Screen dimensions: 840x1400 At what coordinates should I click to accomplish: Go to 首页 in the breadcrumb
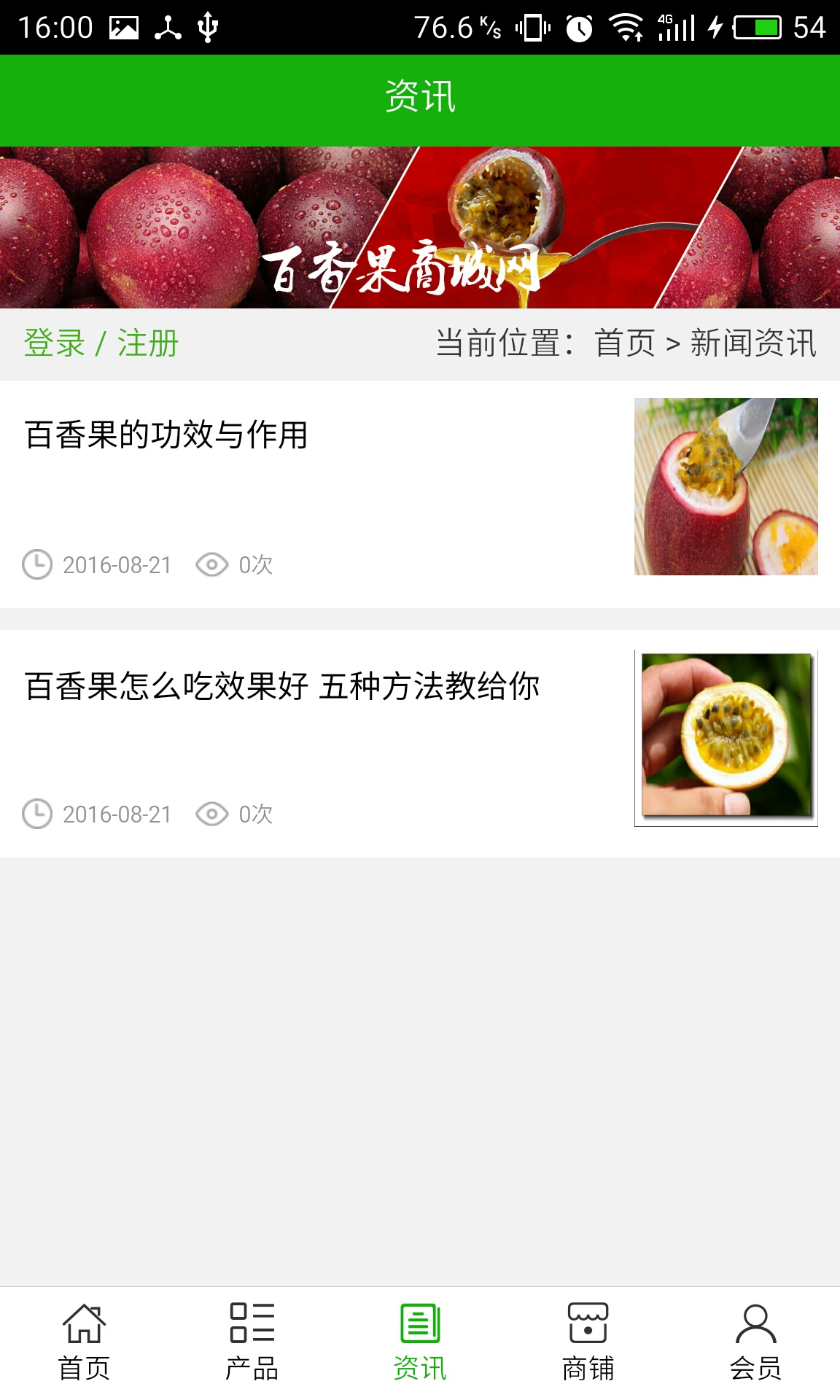[625, 343]
